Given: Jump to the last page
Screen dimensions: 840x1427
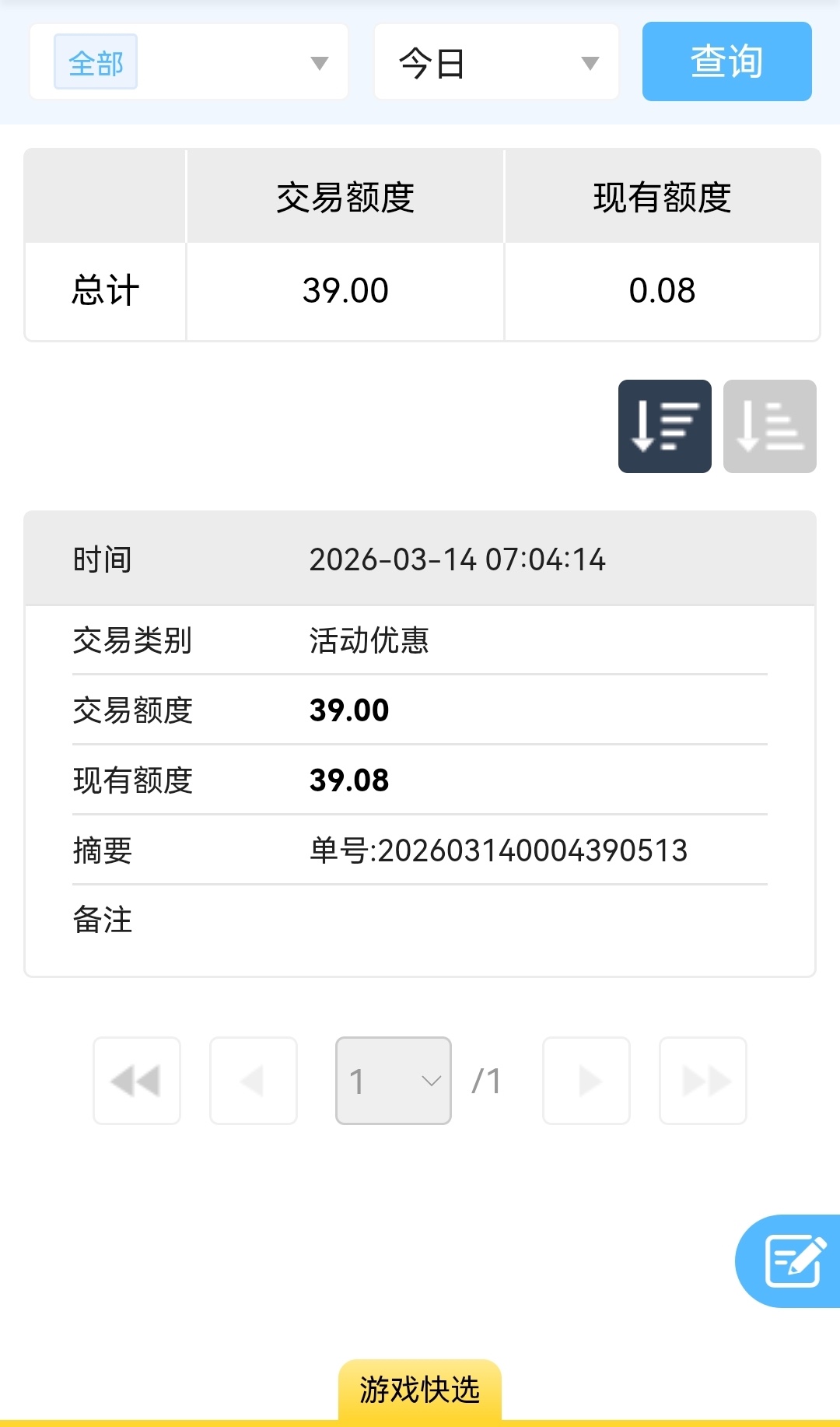Looking at the screenshot, I should [703, 1081].
